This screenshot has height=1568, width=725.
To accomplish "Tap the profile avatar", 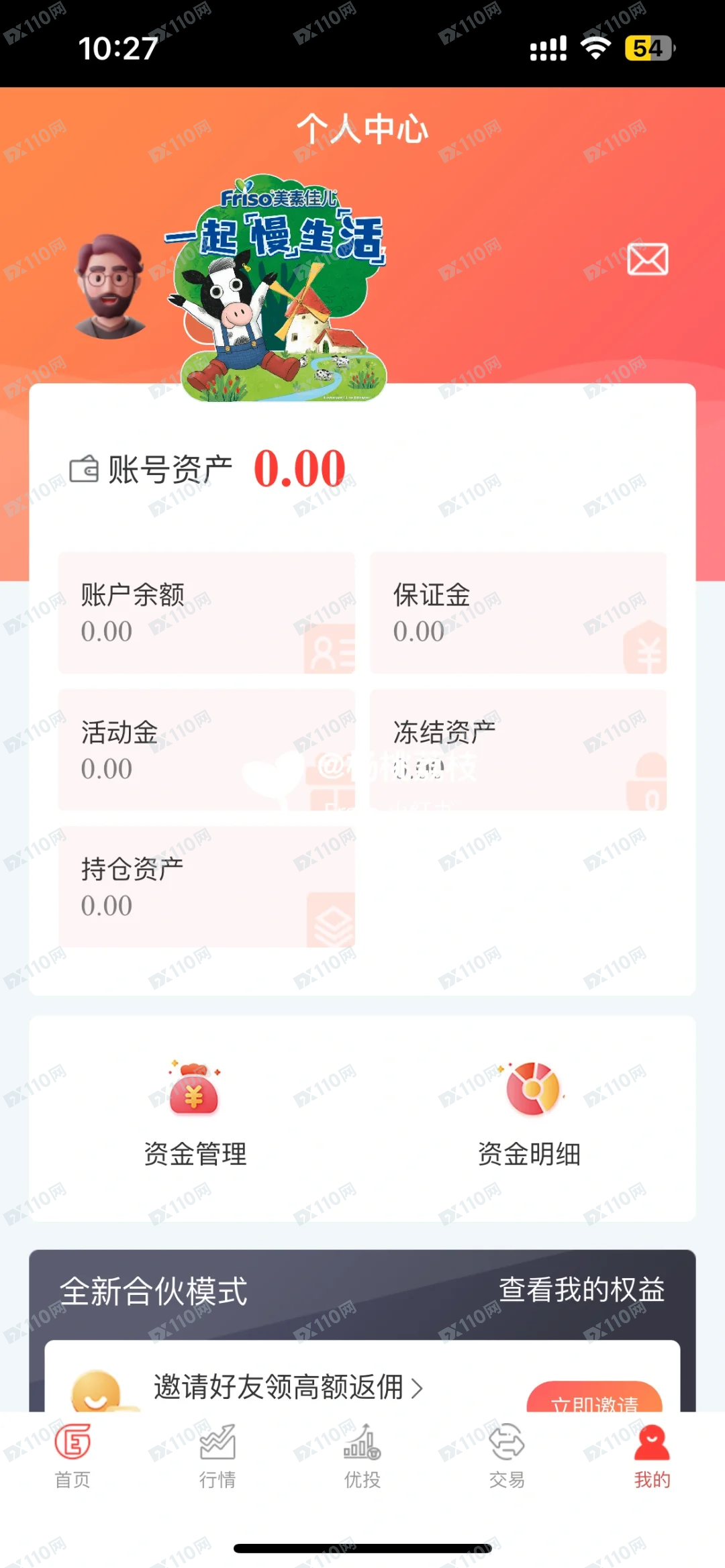I will tap(109, 286).
